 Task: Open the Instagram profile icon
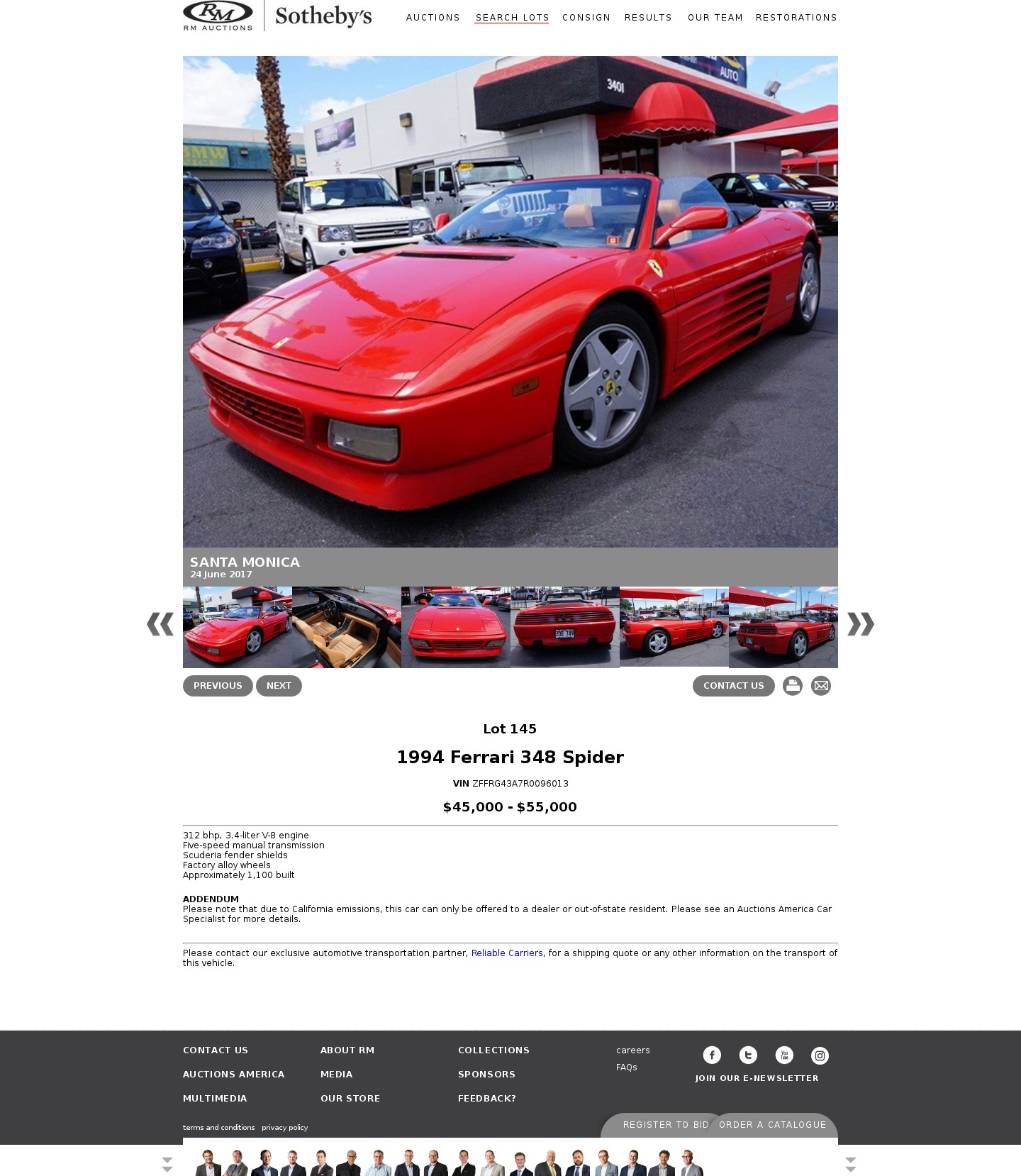pos(820,1055)
